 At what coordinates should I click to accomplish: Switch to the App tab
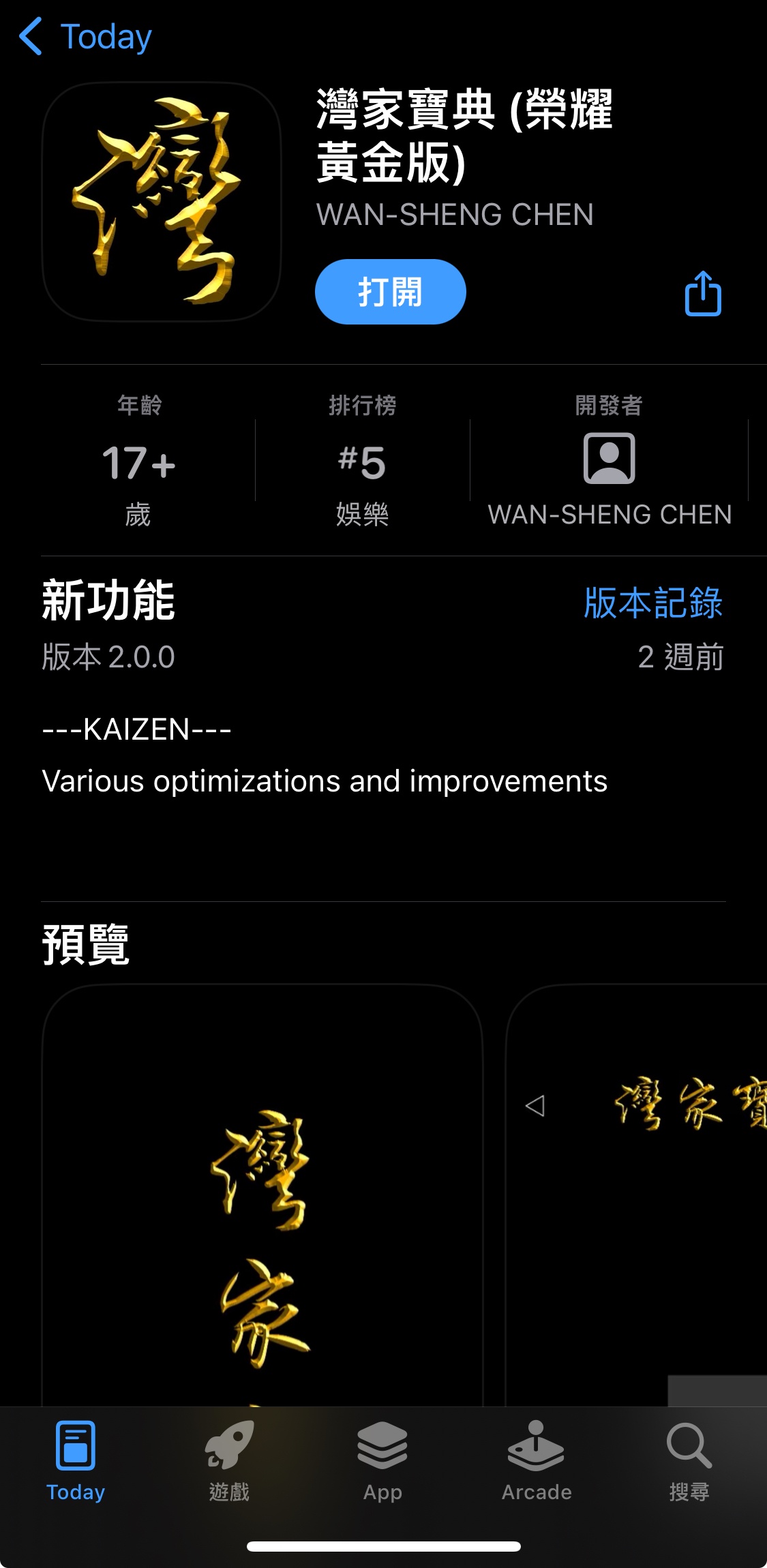[382, 1460]
